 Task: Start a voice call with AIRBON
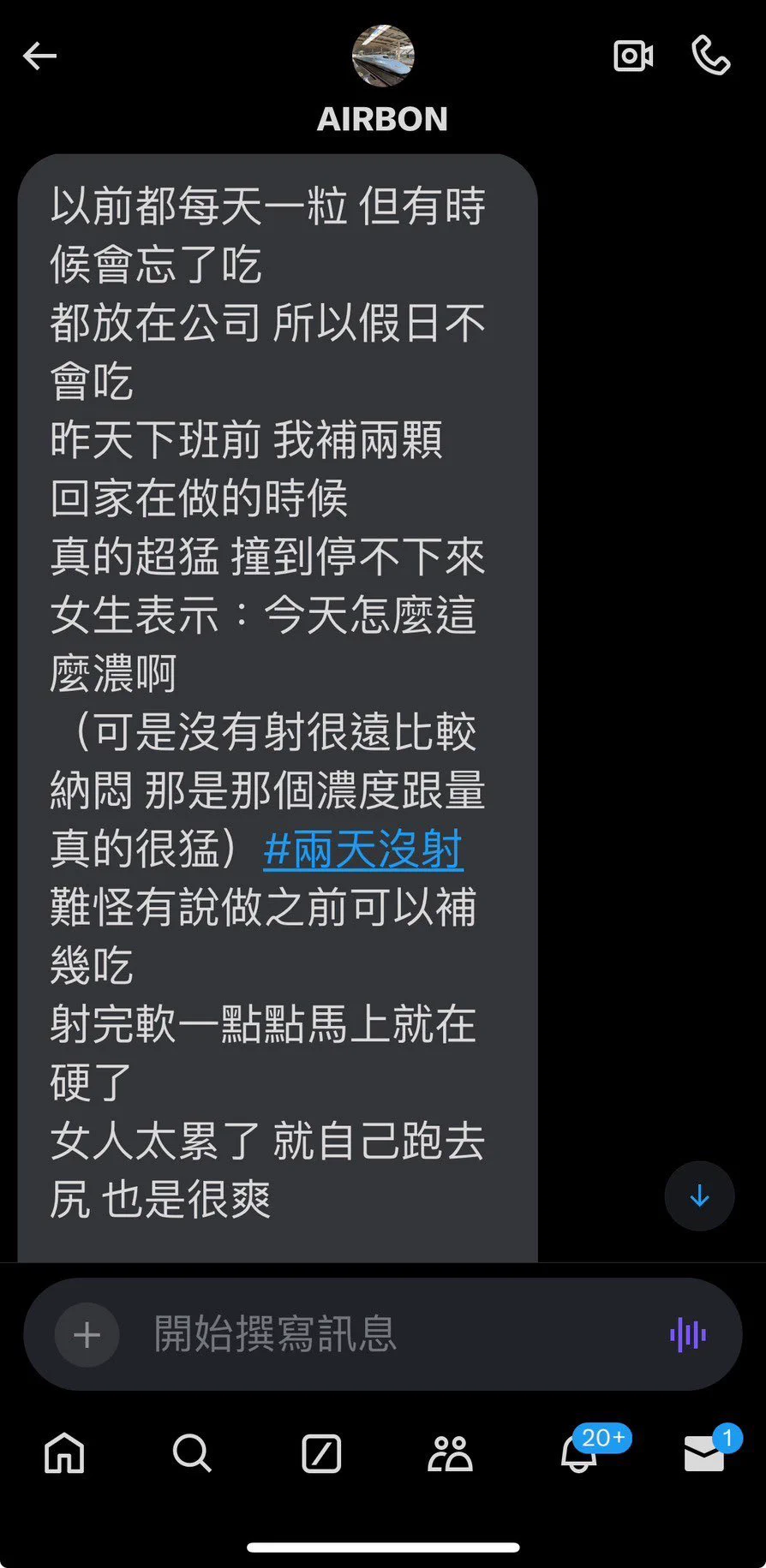[710, 57]
